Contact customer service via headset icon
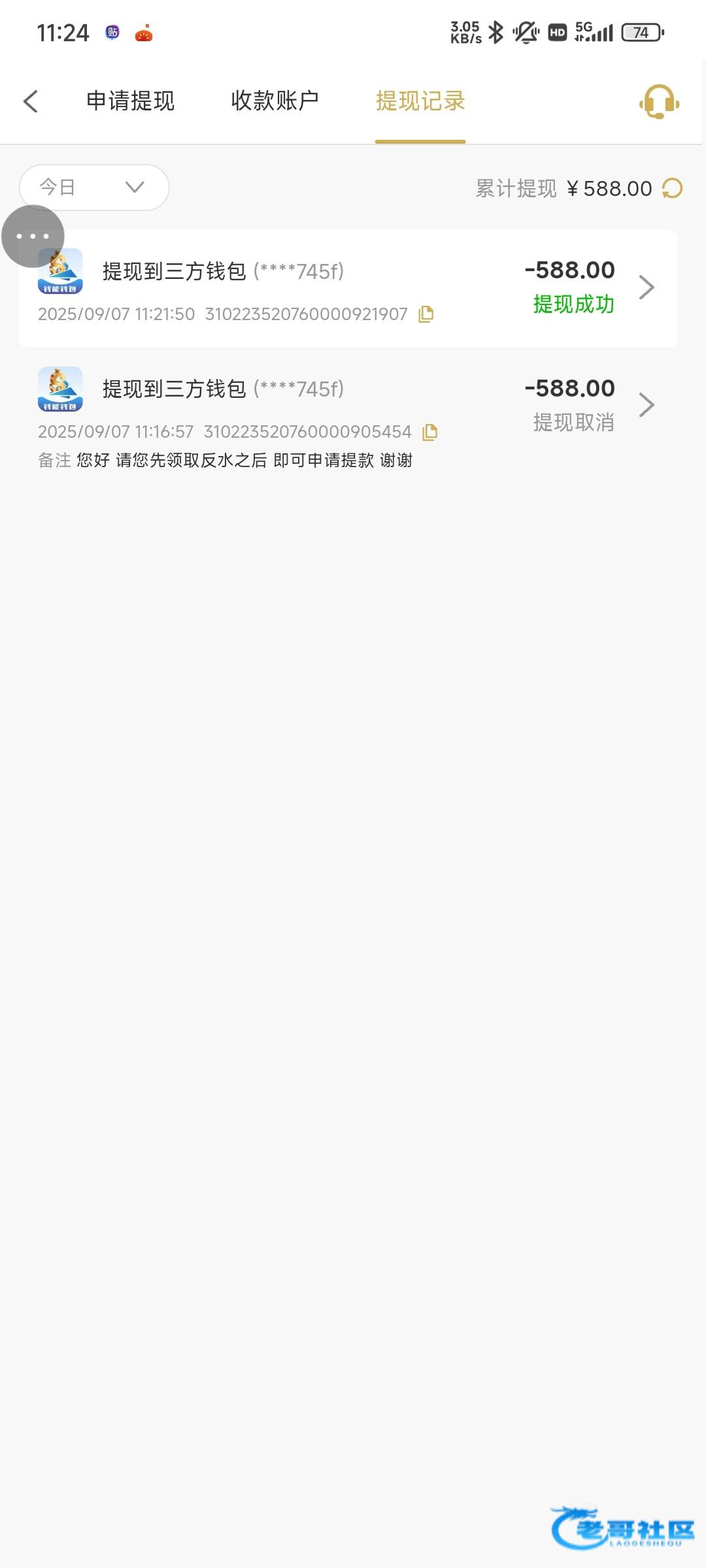Viewport: 706px width, 1568px height. click(x=659, y=102)
